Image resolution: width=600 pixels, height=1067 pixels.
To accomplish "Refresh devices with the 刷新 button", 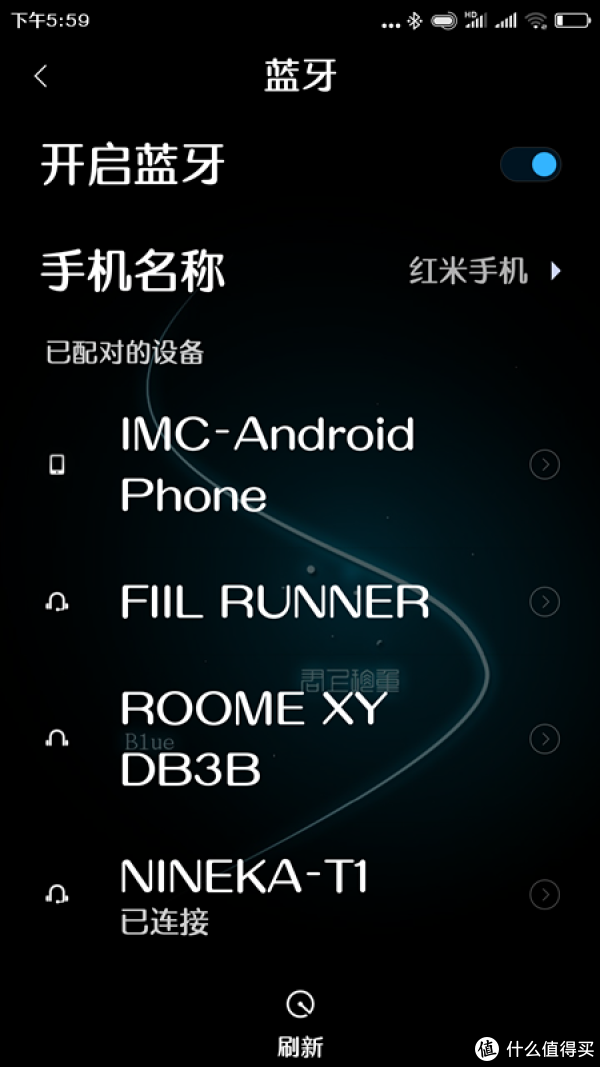I will click(300, 1020).
